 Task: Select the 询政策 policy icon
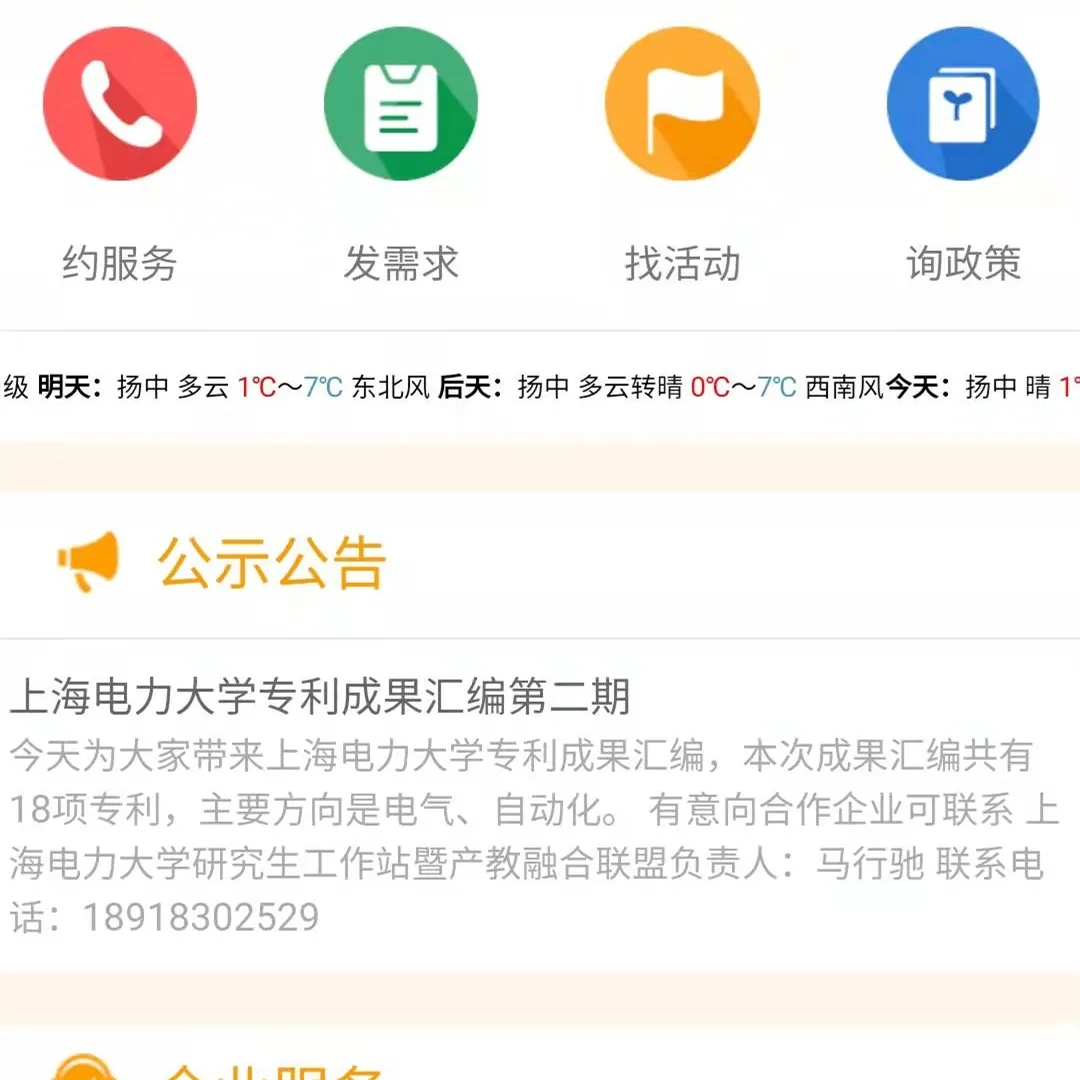tap(963, 104)
